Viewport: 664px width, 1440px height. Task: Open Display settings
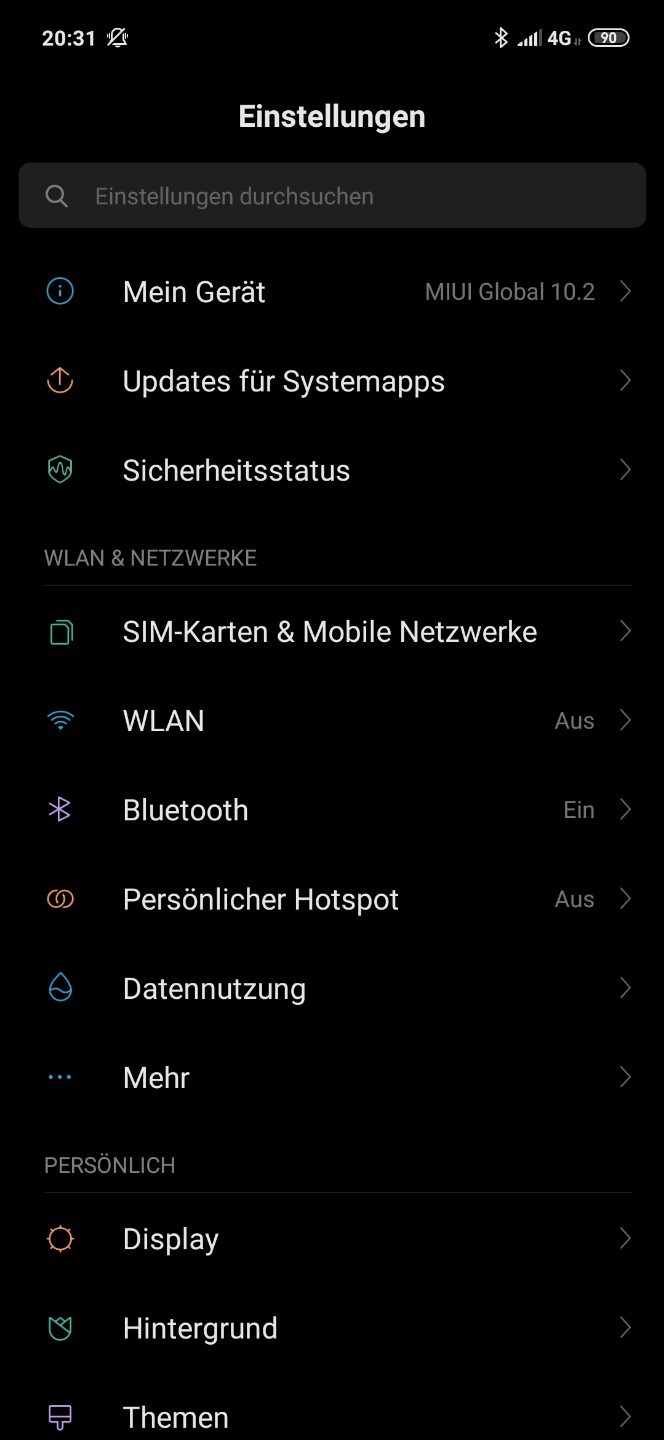point(332,1239)
